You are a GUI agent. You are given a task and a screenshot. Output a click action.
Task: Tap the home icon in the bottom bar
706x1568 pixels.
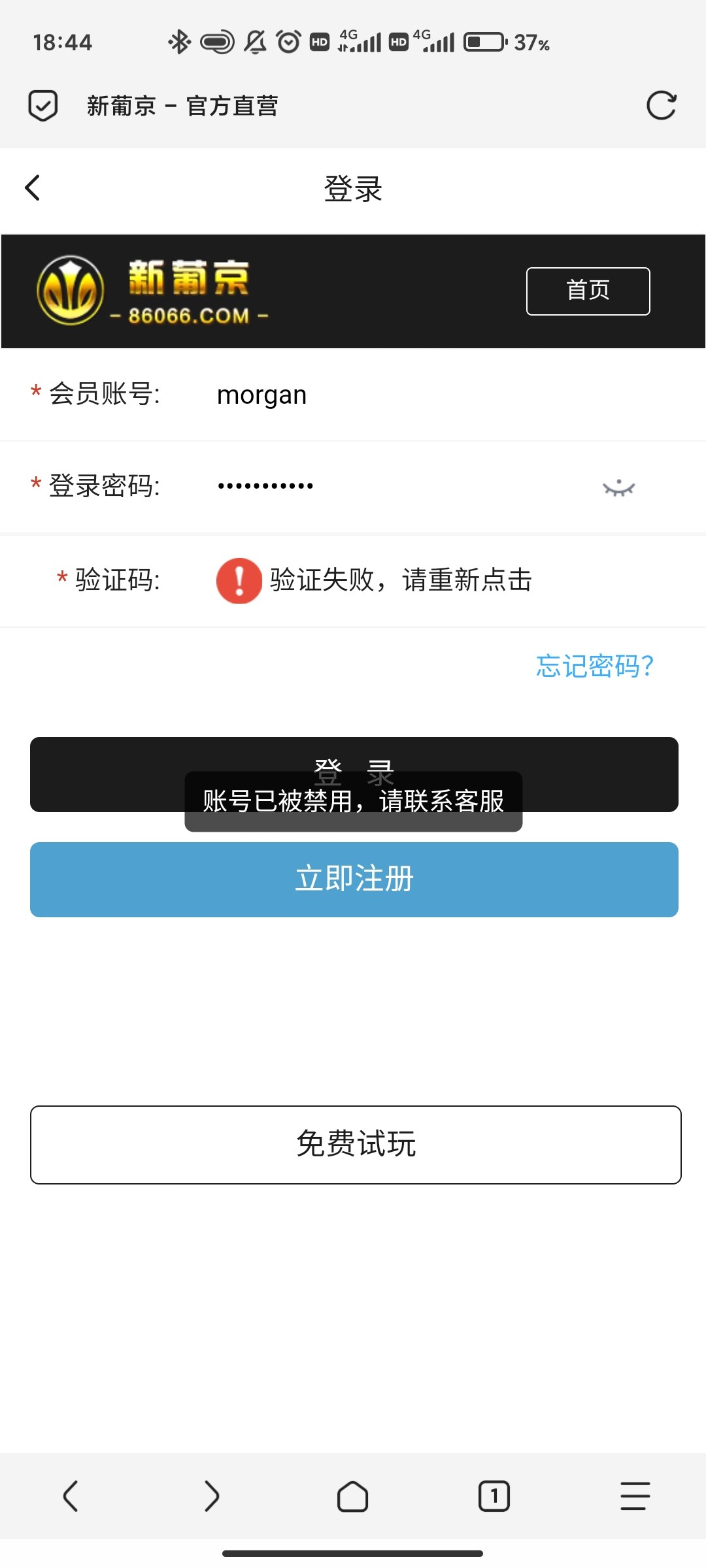click(353, 1496)
